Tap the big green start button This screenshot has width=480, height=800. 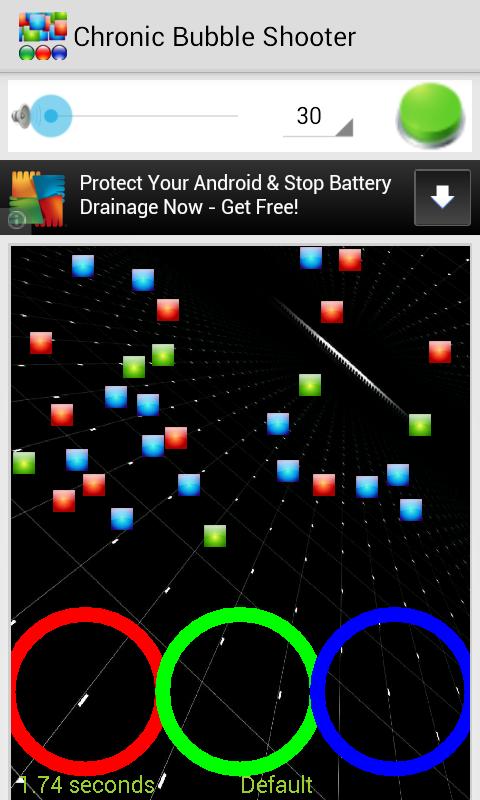click(431, 116)
